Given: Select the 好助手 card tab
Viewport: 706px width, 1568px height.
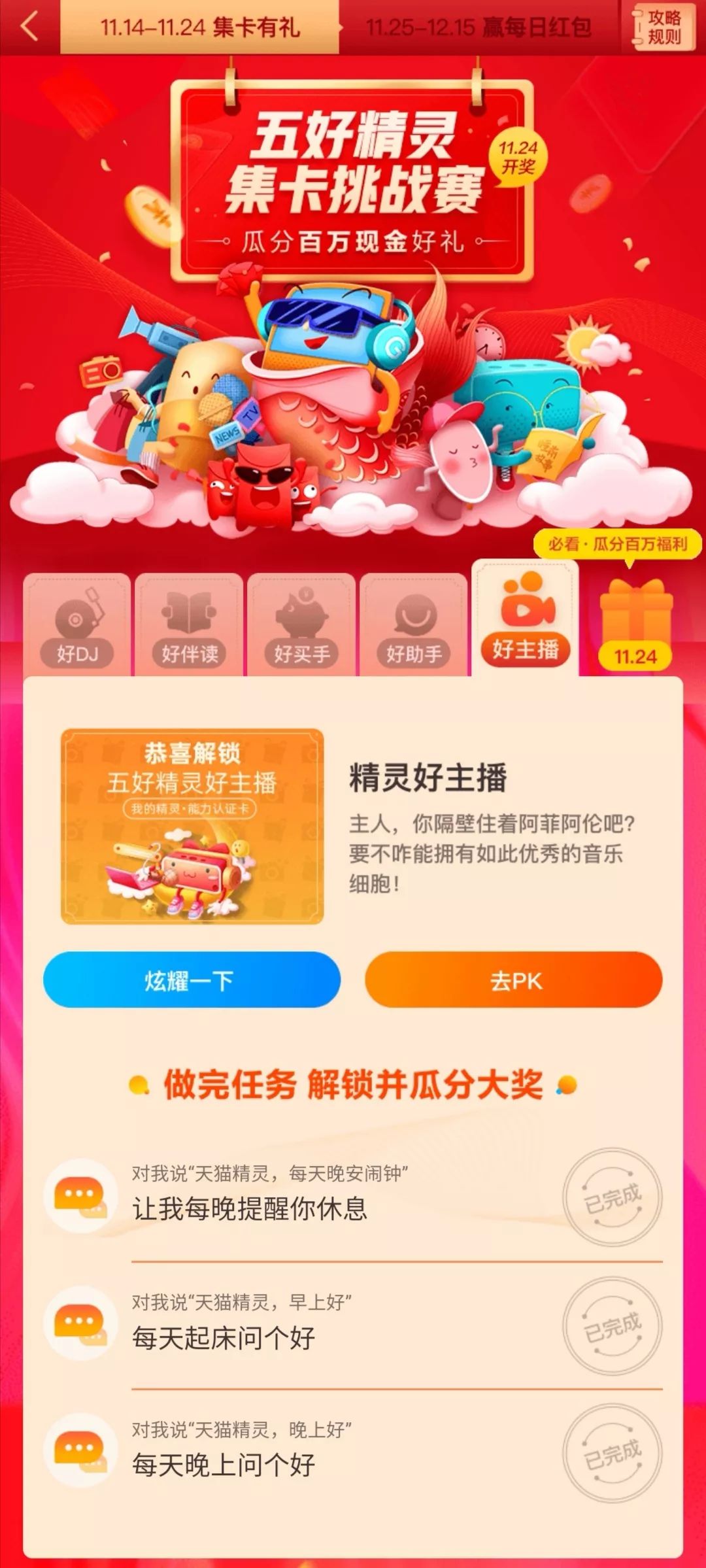Looking at the screenshot, I should 414,624.
